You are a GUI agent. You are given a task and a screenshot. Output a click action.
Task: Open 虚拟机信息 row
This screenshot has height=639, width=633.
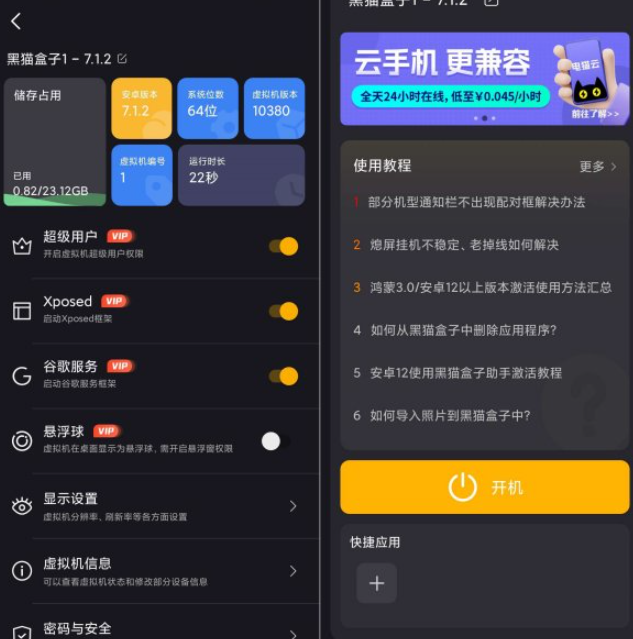(160, 571)
